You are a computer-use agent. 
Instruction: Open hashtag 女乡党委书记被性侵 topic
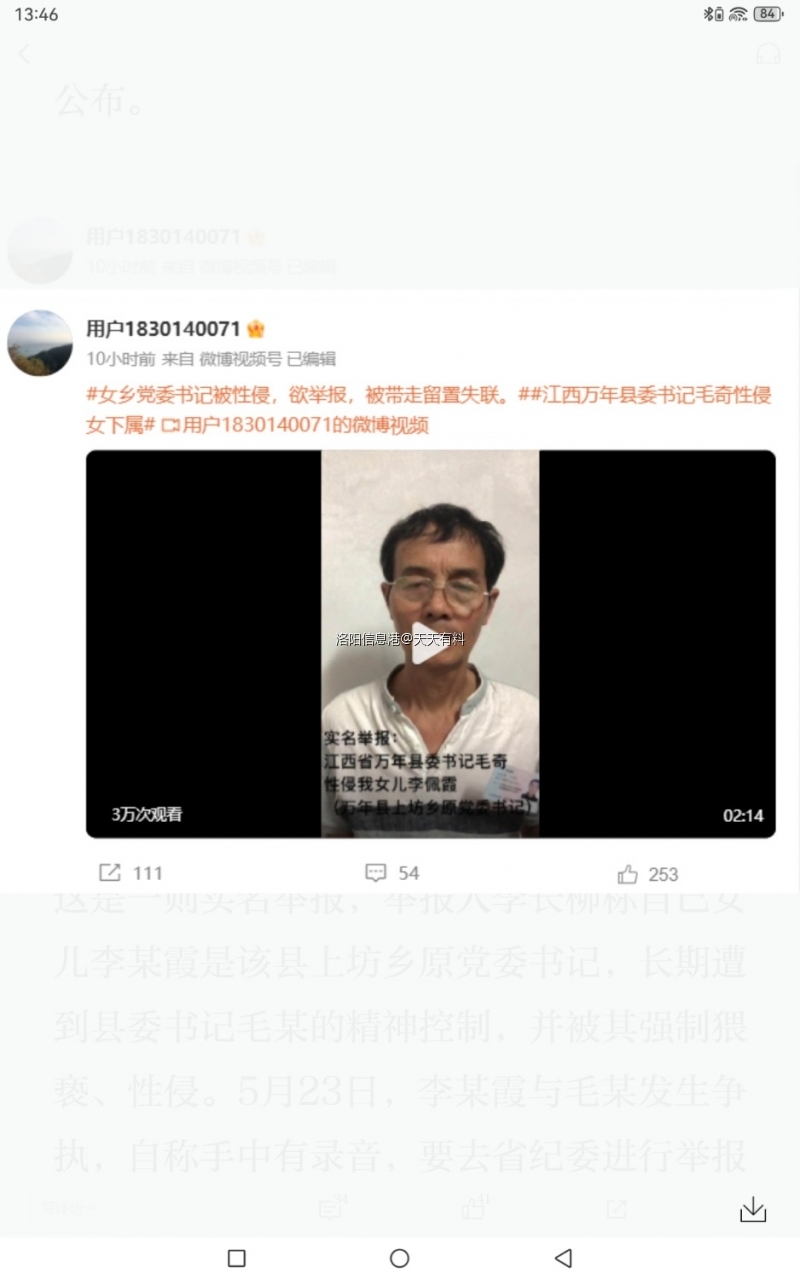300,395
